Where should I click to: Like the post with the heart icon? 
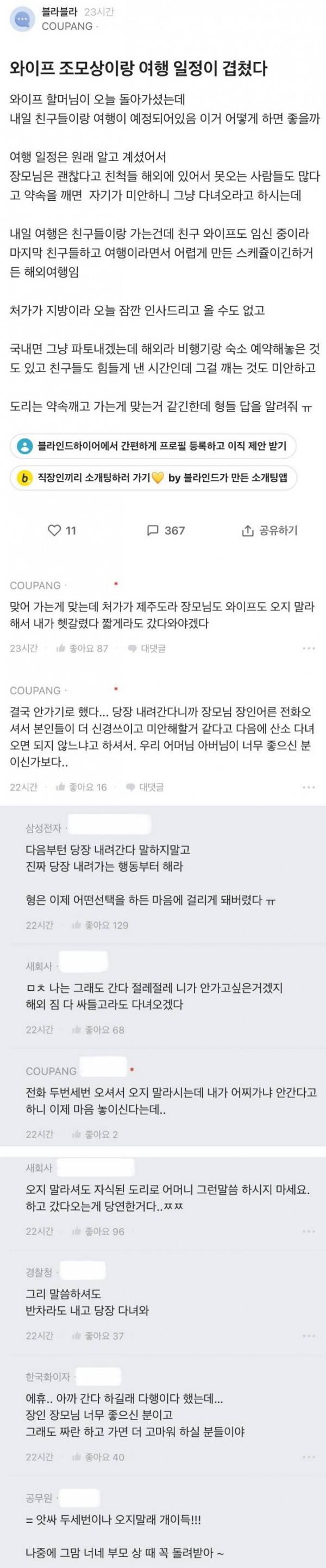coord(55,530)
